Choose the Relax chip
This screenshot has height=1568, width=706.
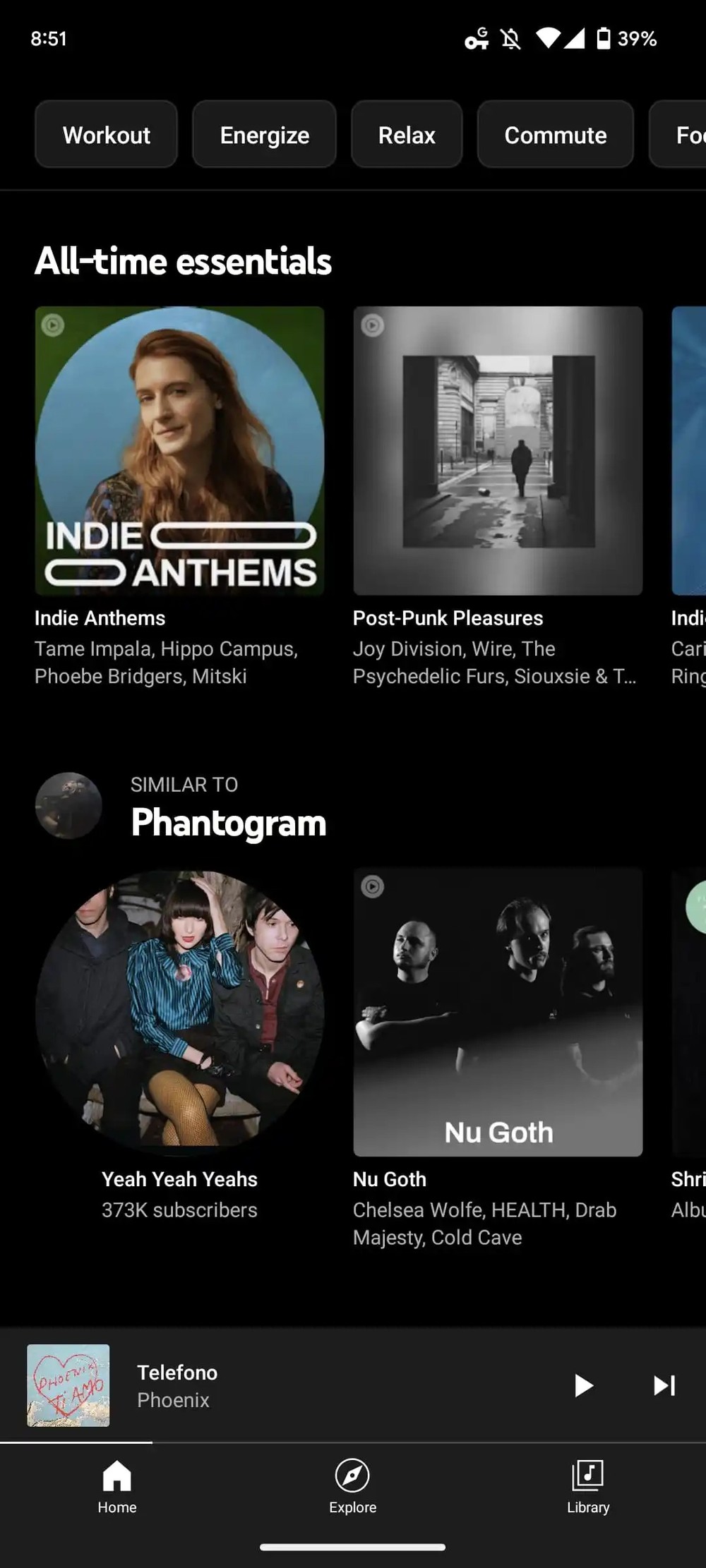[x=407, y=134]
